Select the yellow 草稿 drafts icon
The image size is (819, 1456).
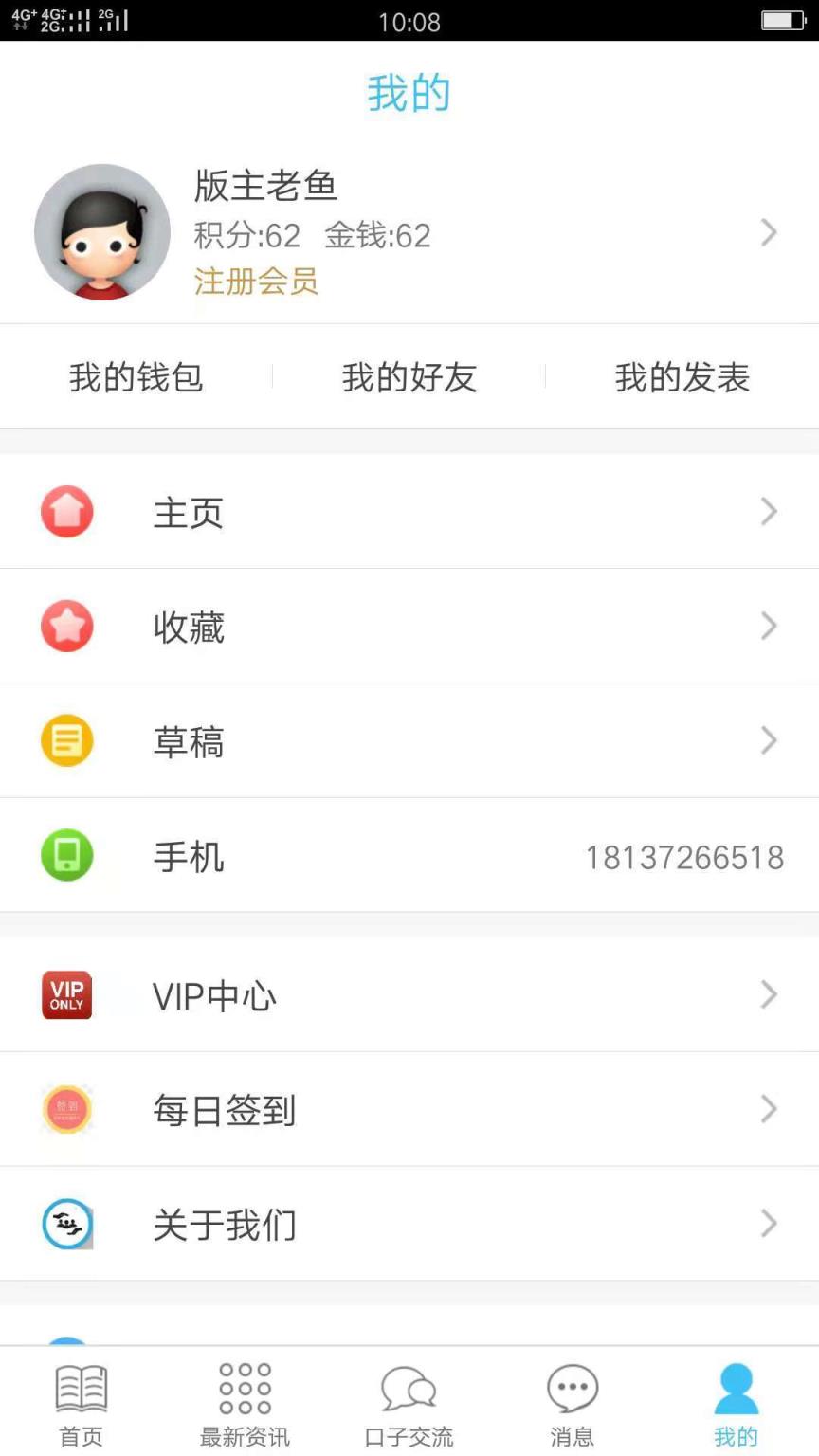pyautogui.click(x=66, y=740)
